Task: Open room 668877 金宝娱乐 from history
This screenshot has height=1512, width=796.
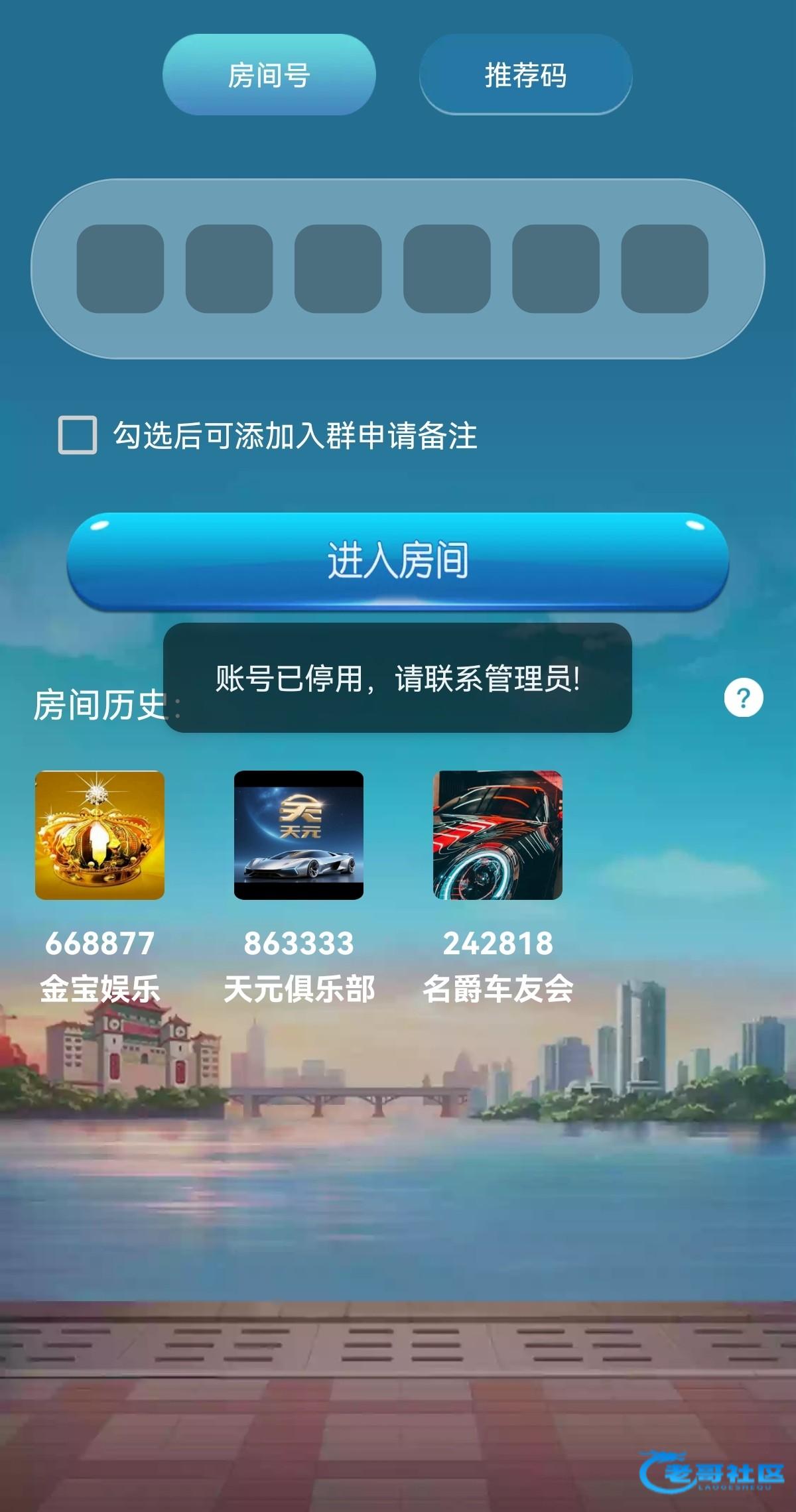Action: click(99, 836)
